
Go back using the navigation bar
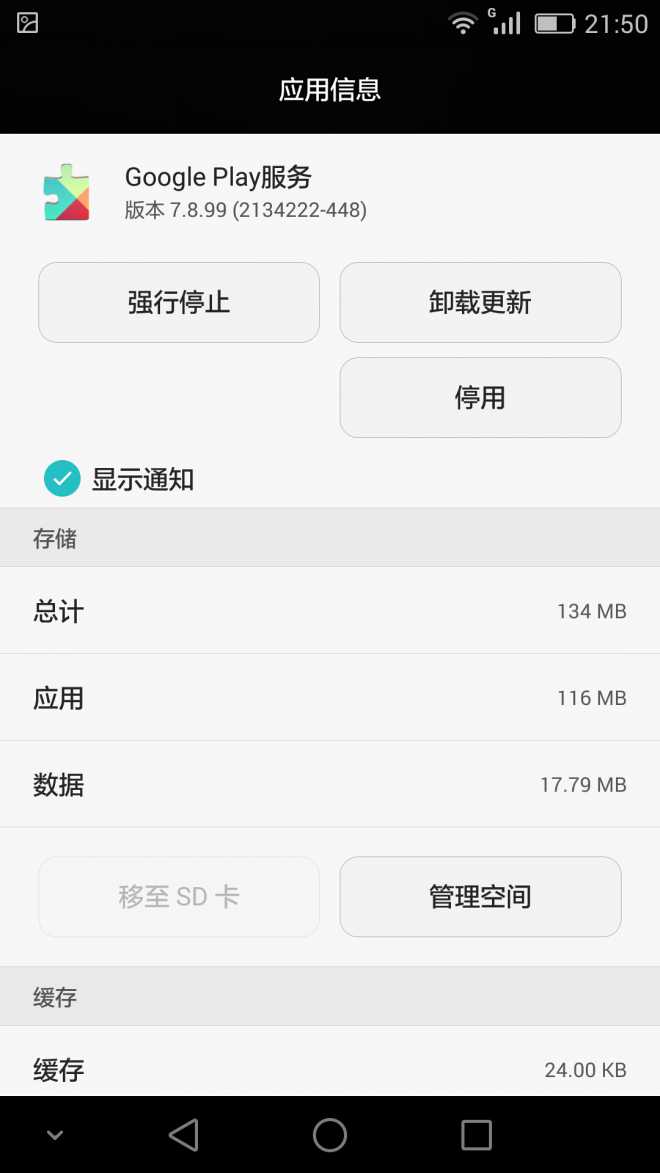(x=184, y=1135)
